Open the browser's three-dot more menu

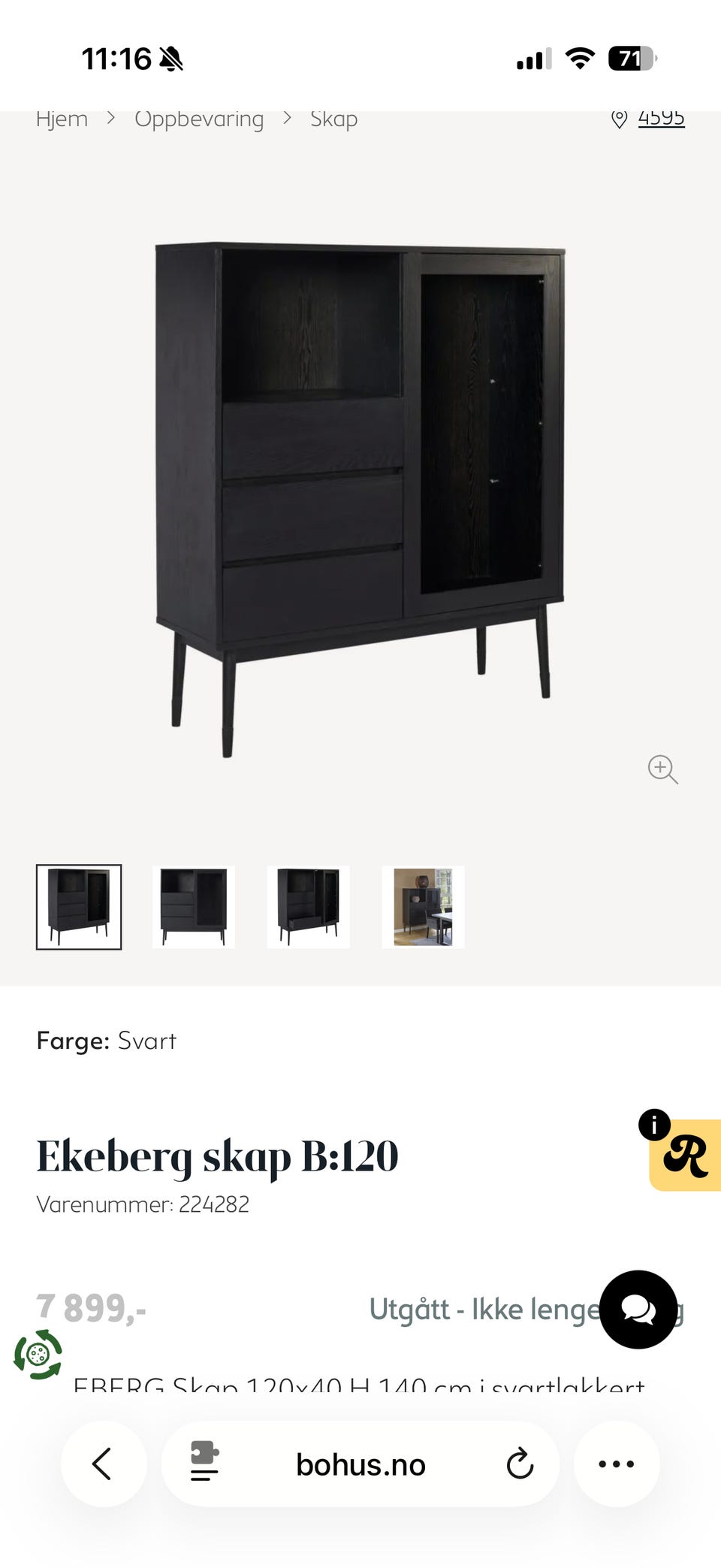click(617, 1464)
